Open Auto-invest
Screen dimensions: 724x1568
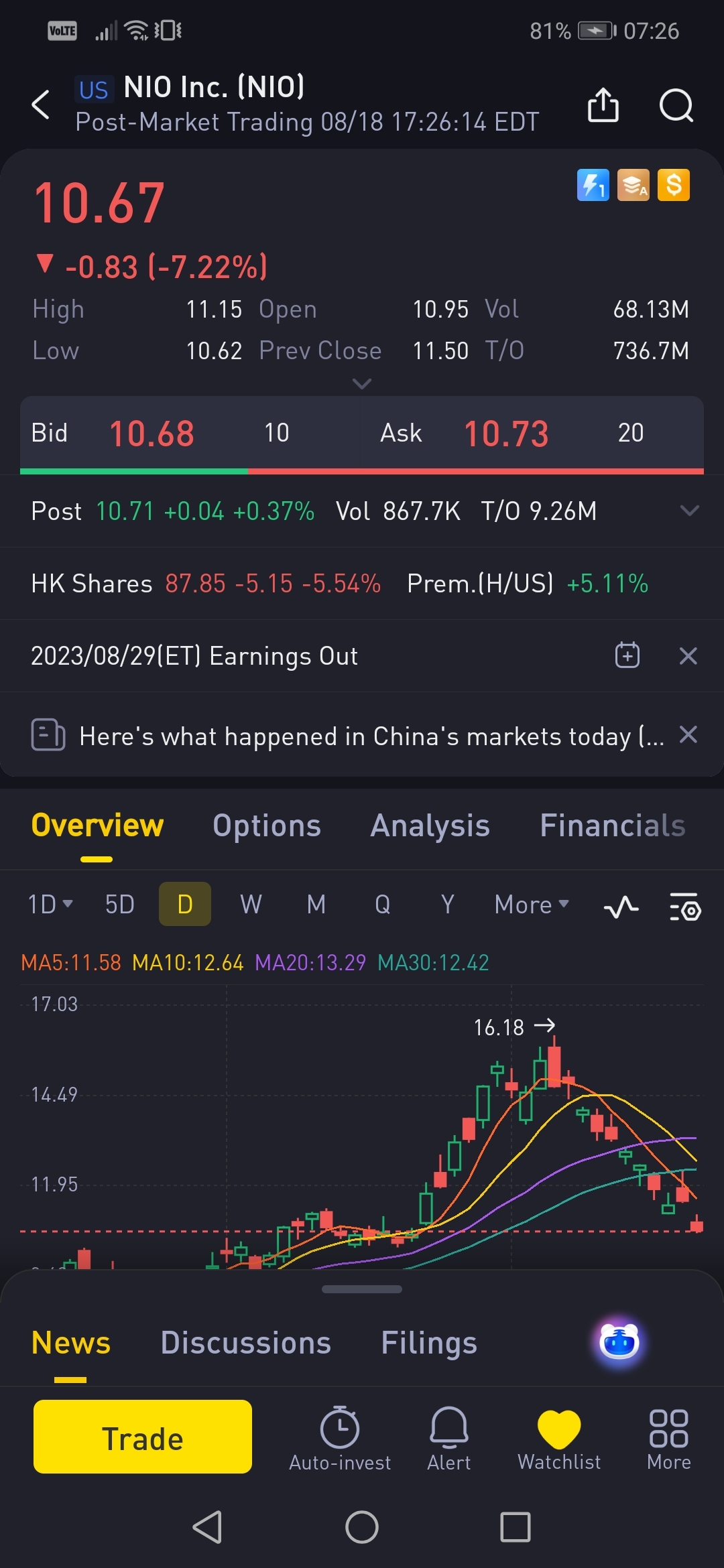pos(340,1438)
